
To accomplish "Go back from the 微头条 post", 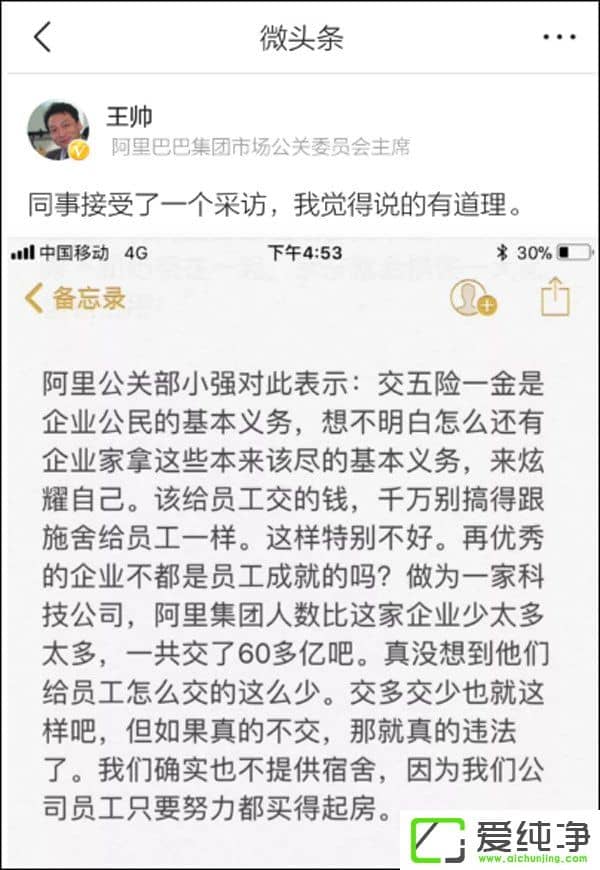I will point(42,38).
